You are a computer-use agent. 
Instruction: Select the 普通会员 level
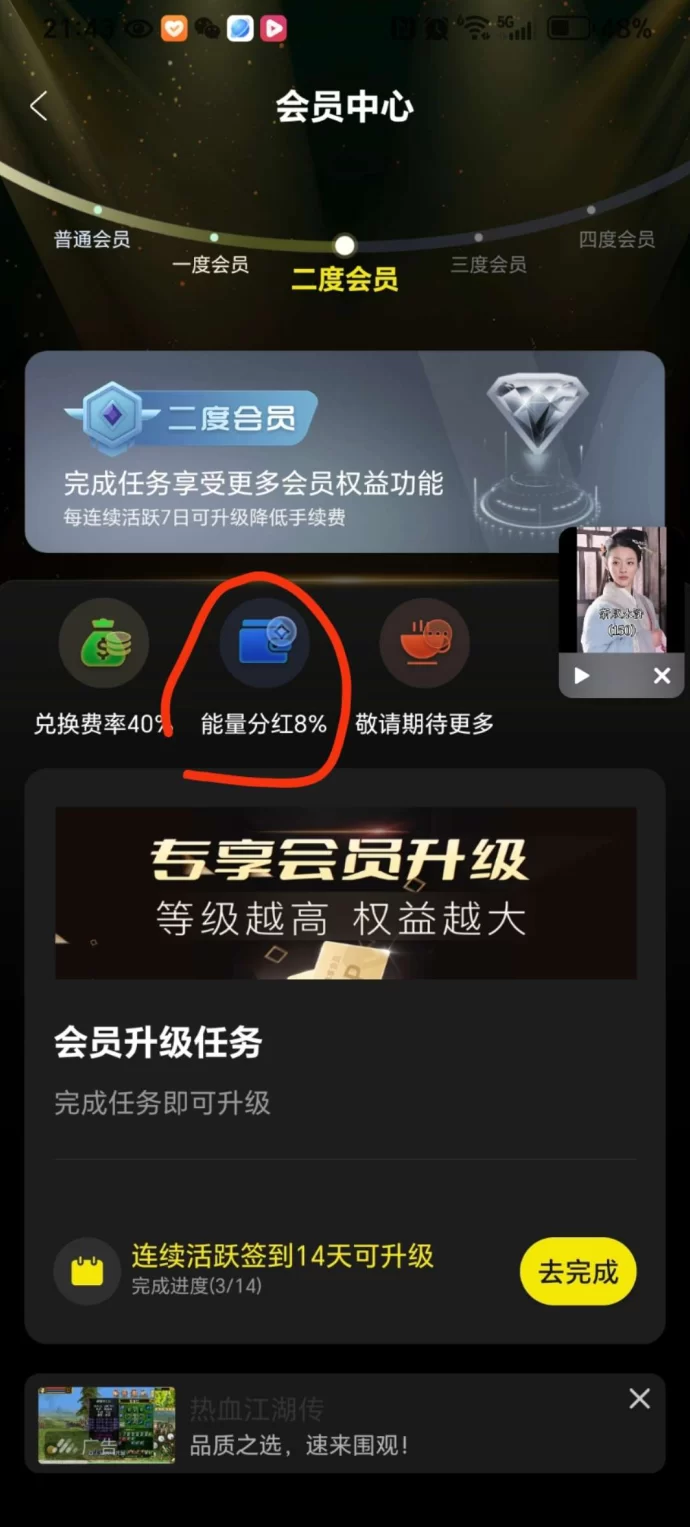tap(92, 238)
